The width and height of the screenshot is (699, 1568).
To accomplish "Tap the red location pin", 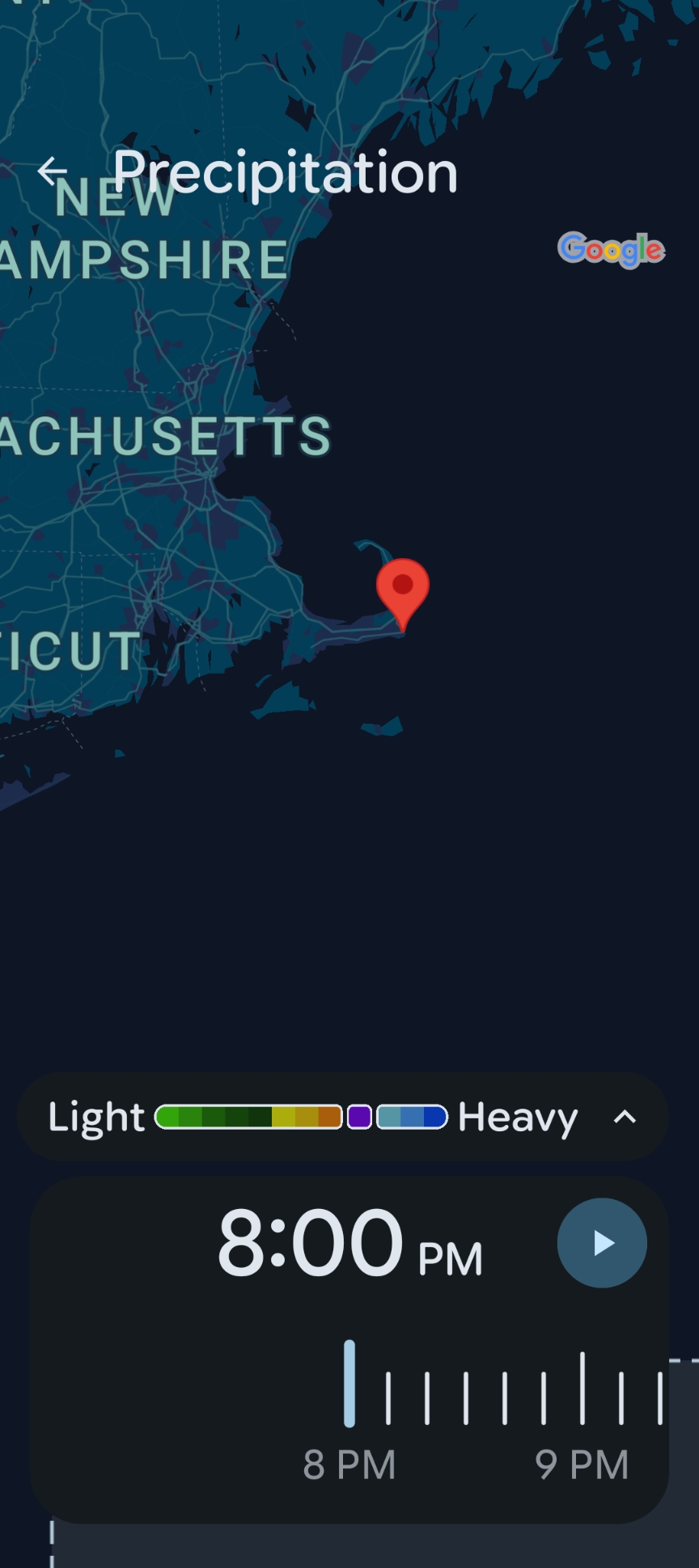I will (403, 590).
